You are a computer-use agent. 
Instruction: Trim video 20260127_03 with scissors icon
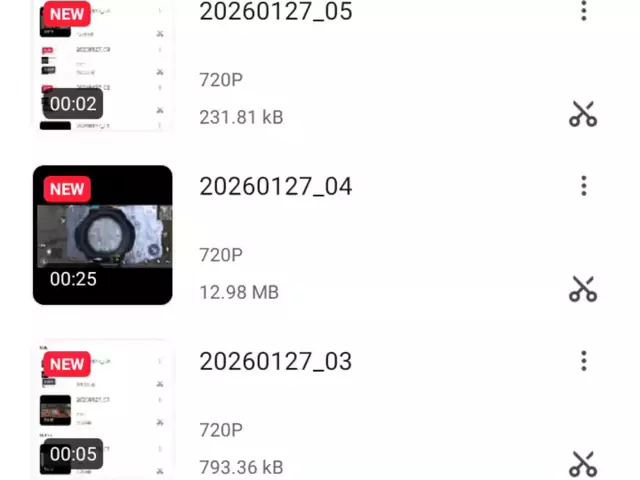coord(583,464)
